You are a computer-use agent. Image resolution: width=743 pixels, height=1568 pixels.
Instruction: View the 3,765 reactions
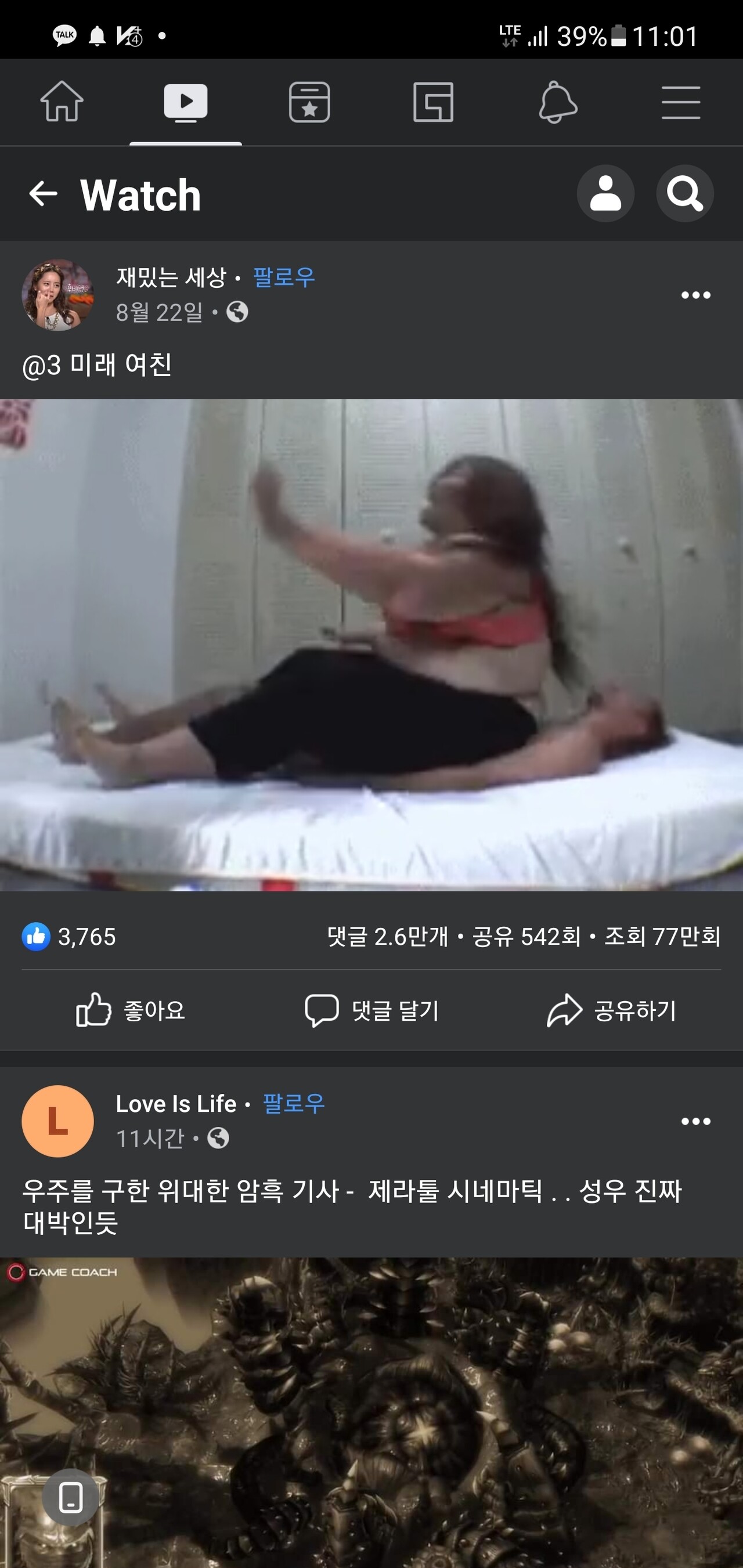[70, 937]
